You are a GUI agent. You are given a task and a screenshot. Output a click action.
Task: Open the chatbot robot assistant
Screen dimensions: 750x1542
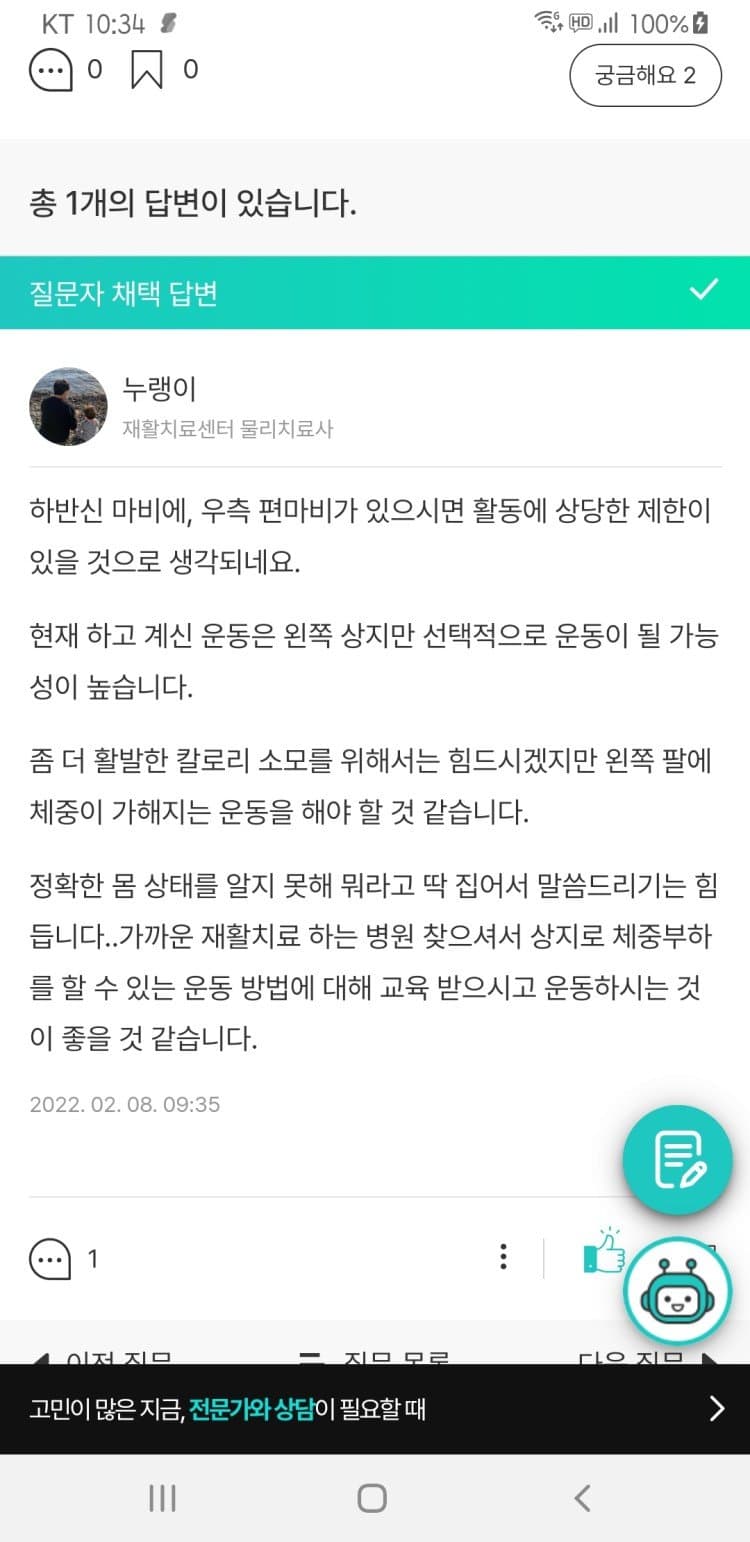coord(678,1292)
